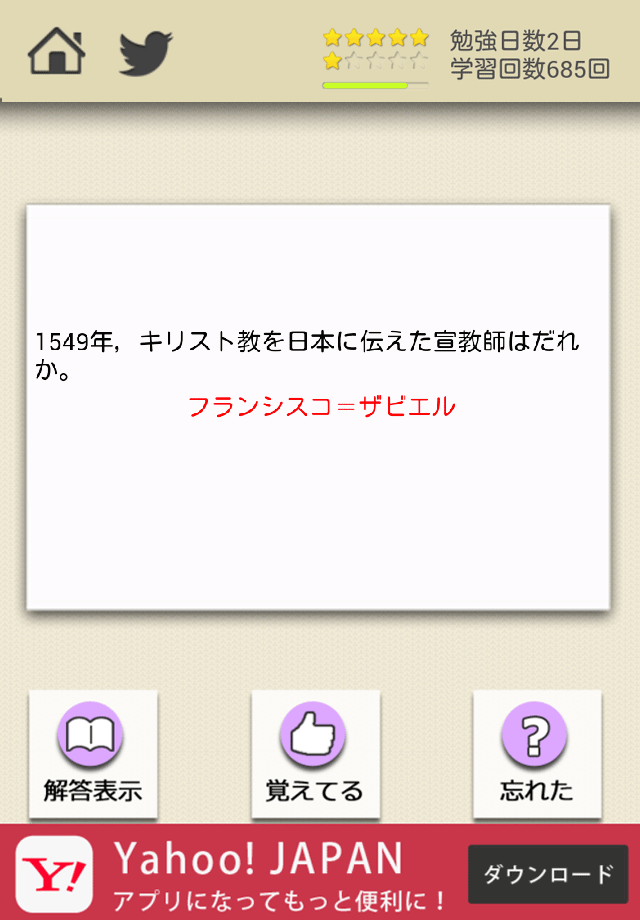The image size is (640, 920).
Task: Tap the flashcard about the 1549 missionary
Action: (x=318, y=407)
